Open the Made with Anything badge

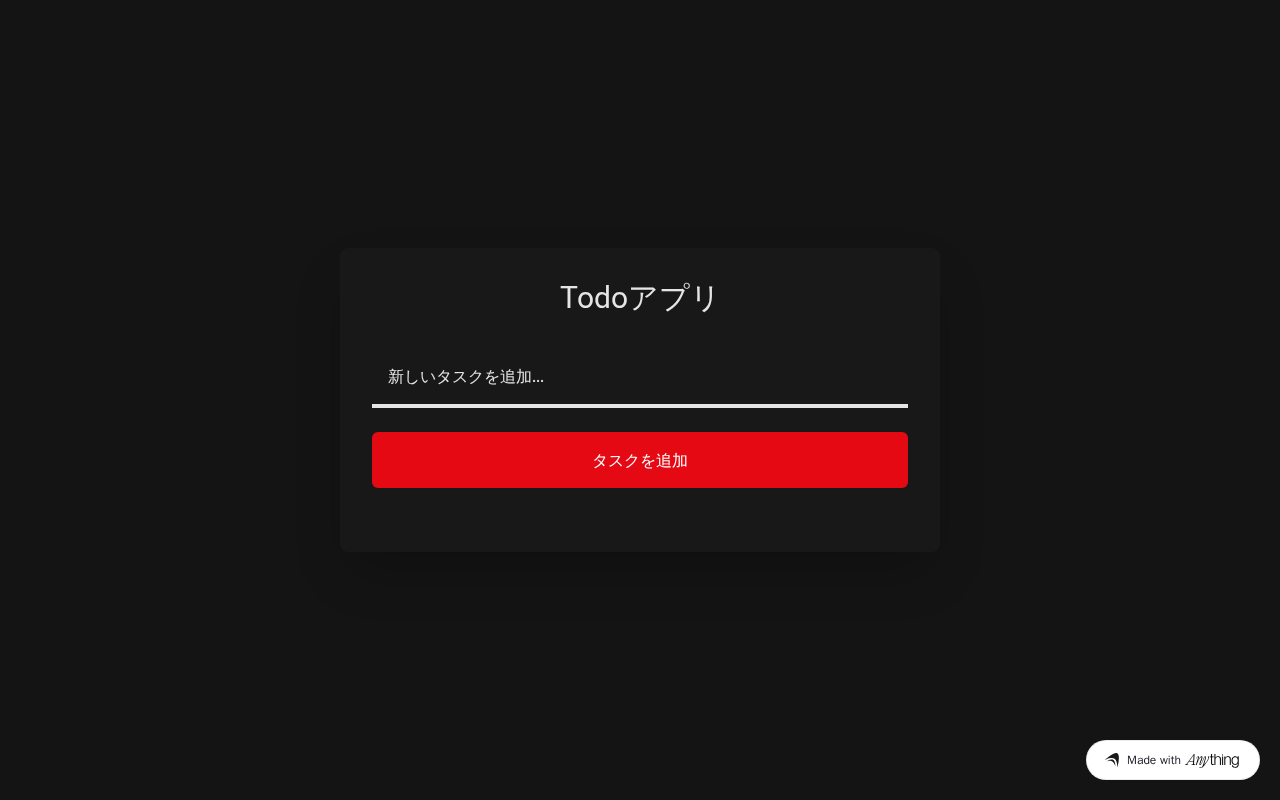(1172, 760)
